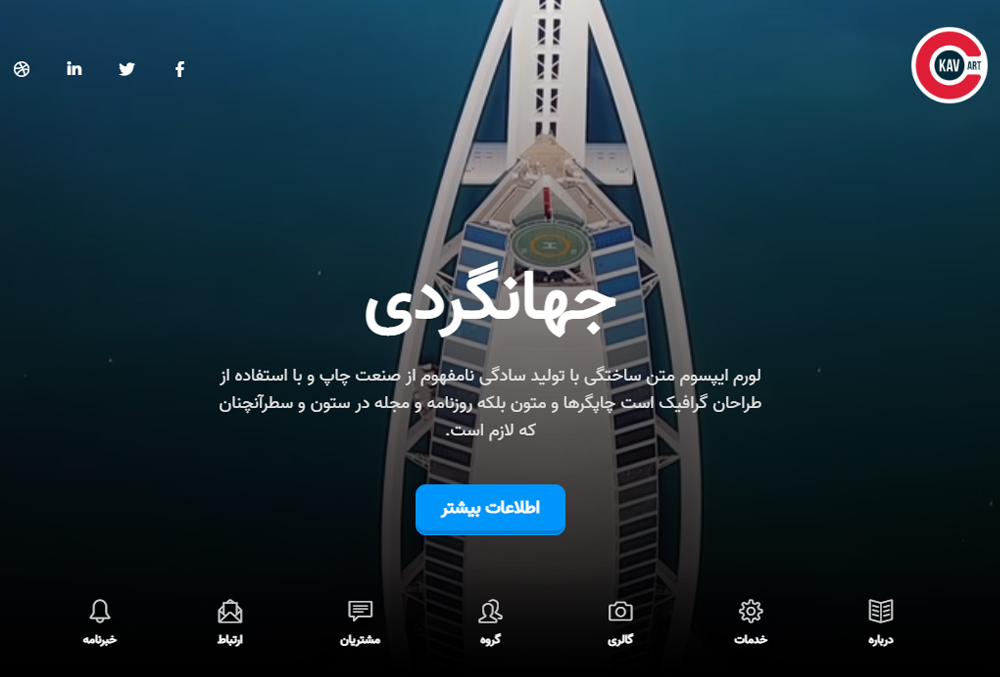Open the Twitter social link
This screenshot has height=677, width=1000.
pos(127,69)
